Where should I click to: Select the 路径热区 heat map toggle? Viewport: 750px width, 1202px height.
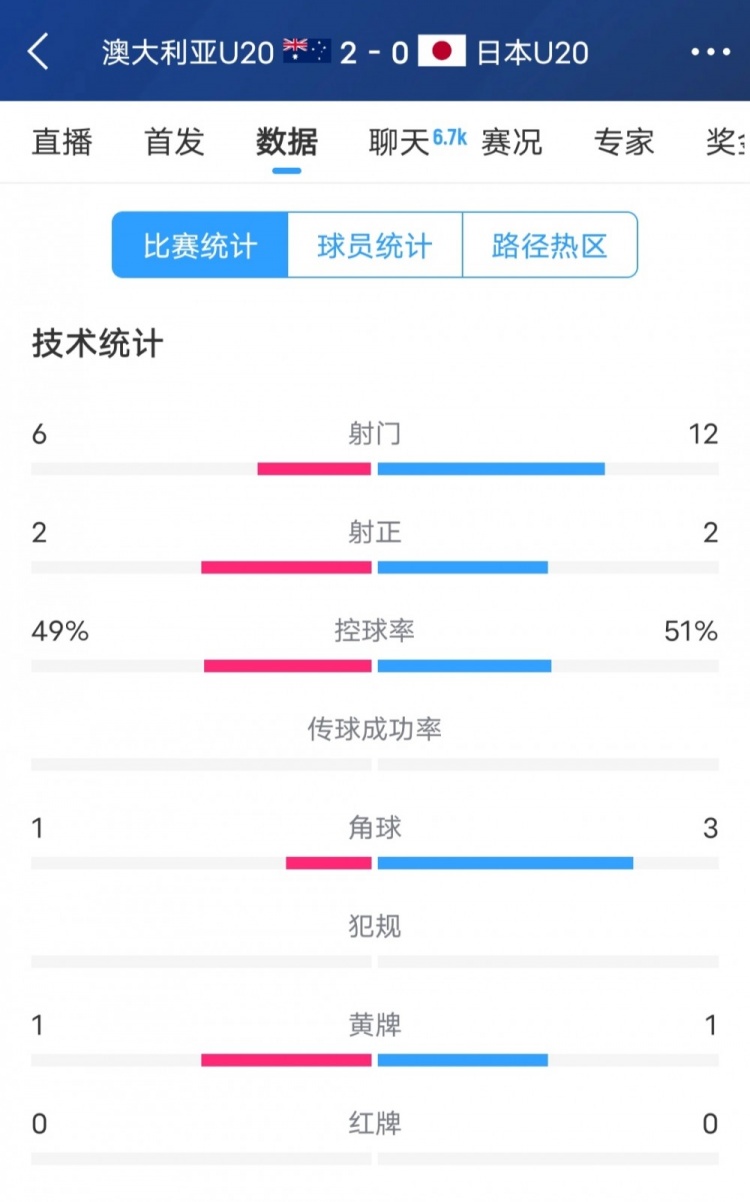549,245
